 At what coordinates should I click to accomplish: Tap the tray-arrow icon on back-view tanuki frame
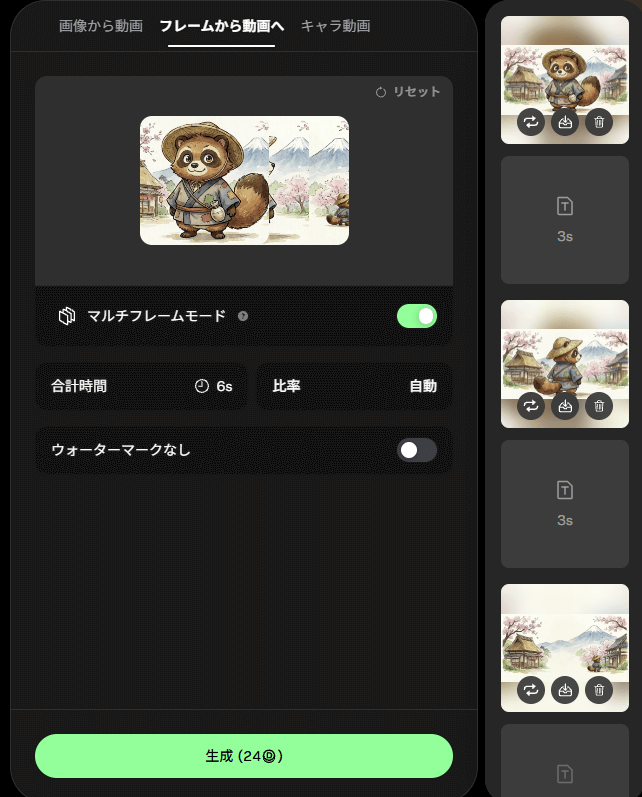pos(565,405)
